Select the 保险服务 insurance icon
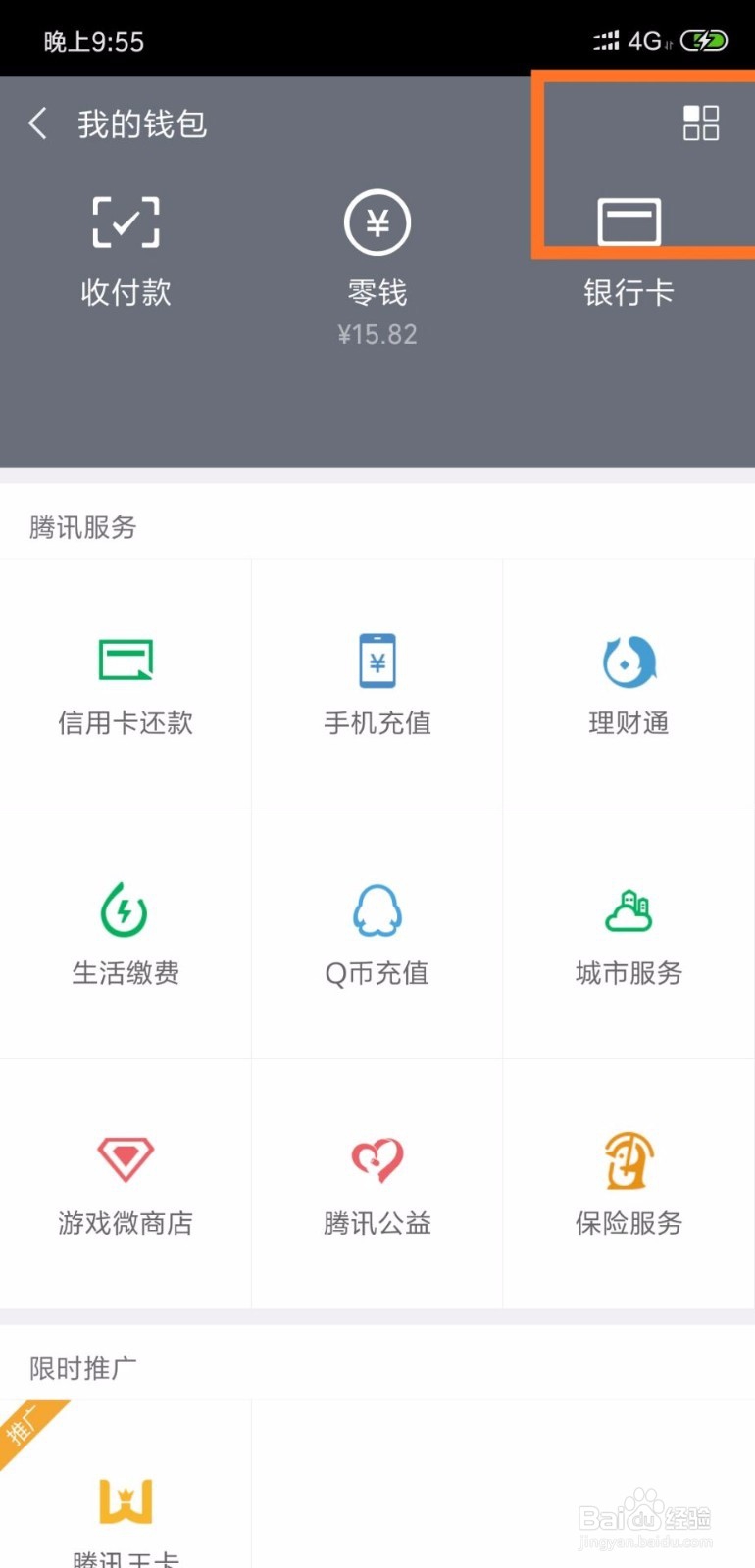Viewport: 755px width, 1568px height. pos(628,1158)
